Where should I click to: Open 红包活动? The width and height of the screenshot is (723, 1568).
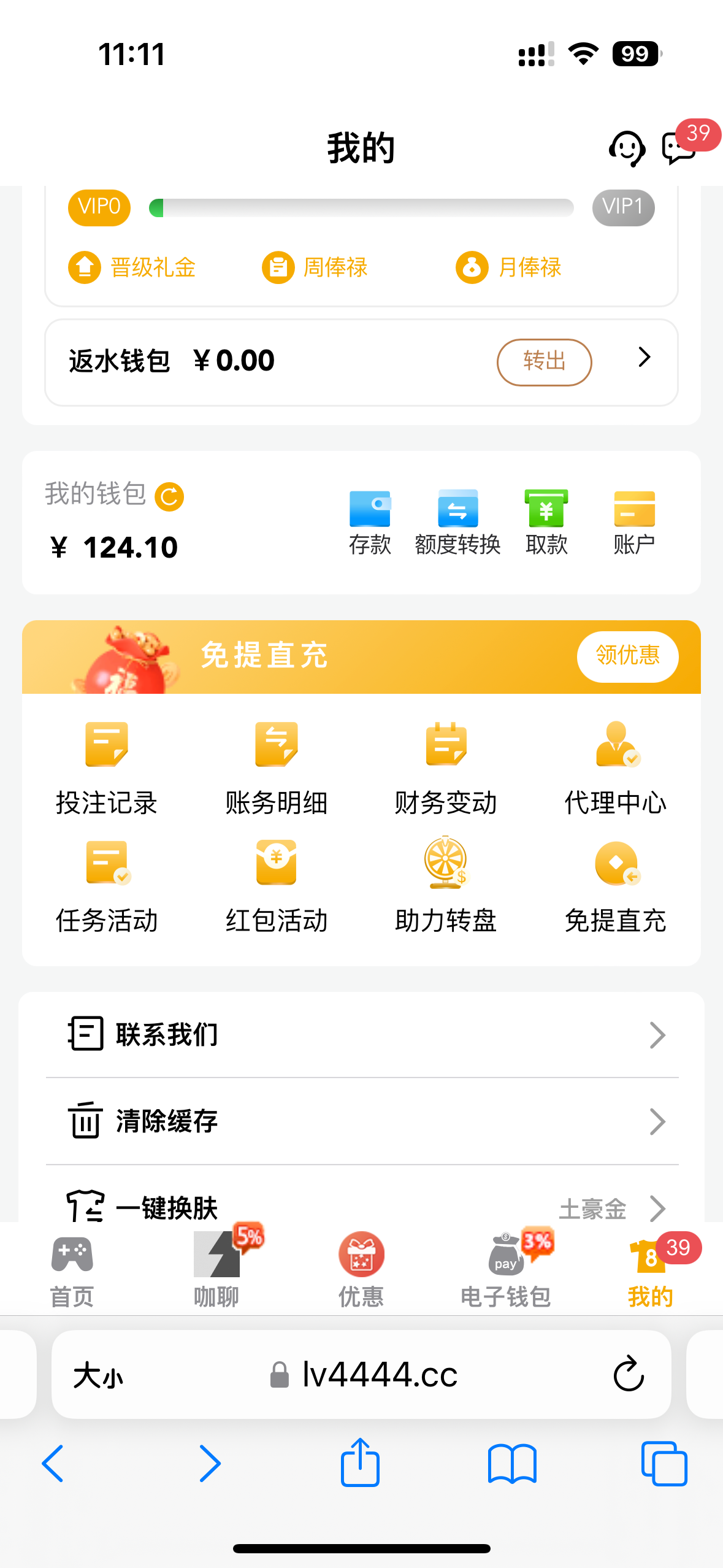click(277, 886)
